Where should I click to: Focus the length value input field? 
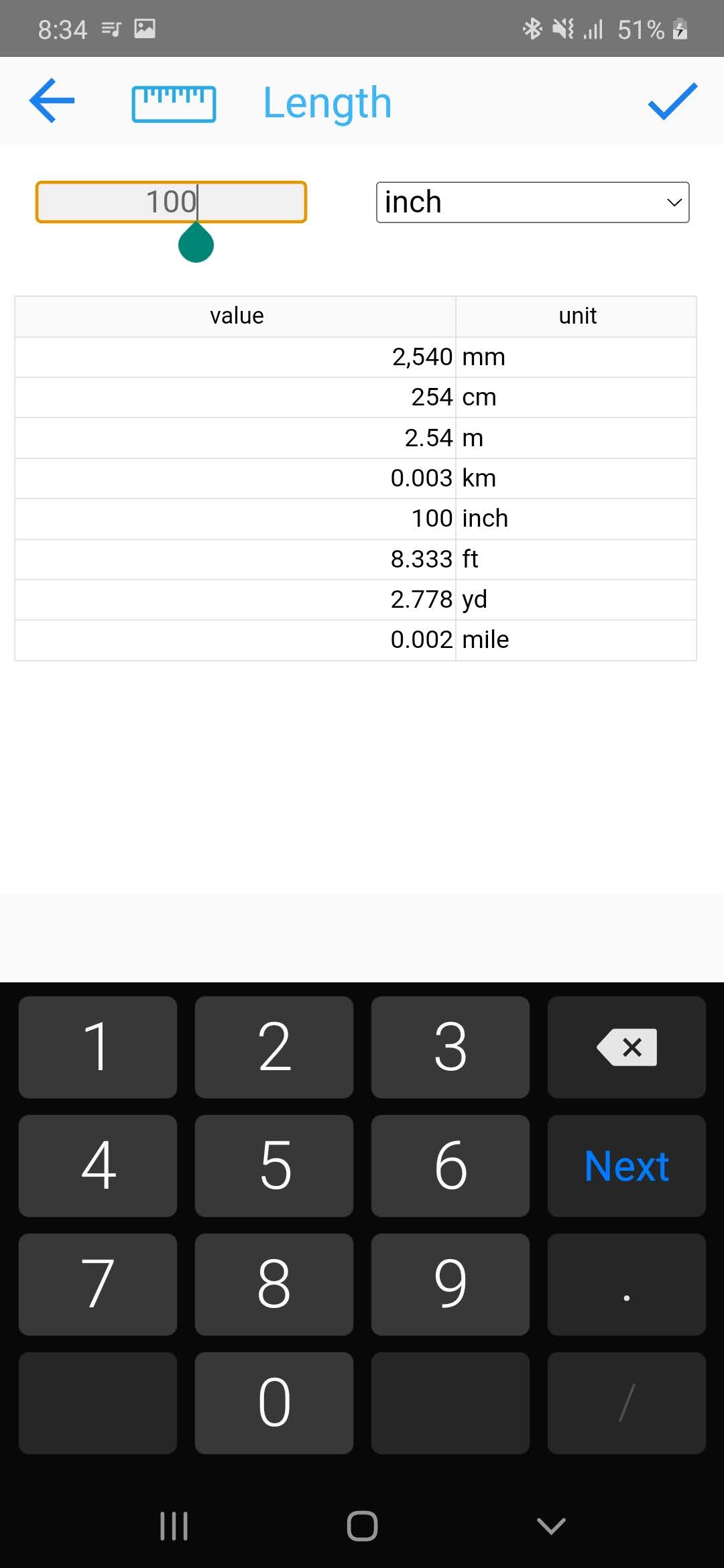[x=171, y=202]
